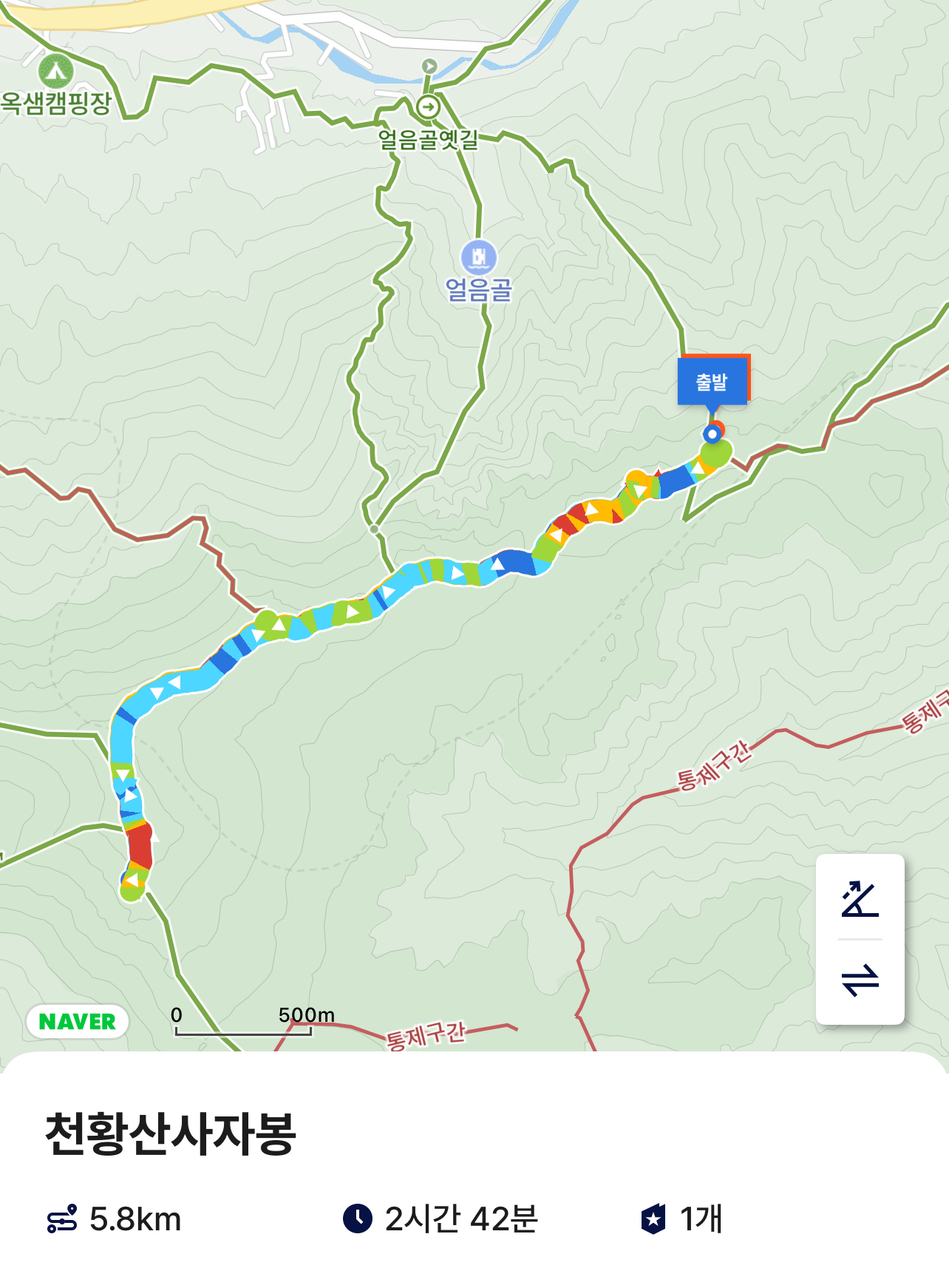This screenshot has width=949, height=1288.
Task: Open the 천황산사자봉 route details card
Action: point(475,1170)
